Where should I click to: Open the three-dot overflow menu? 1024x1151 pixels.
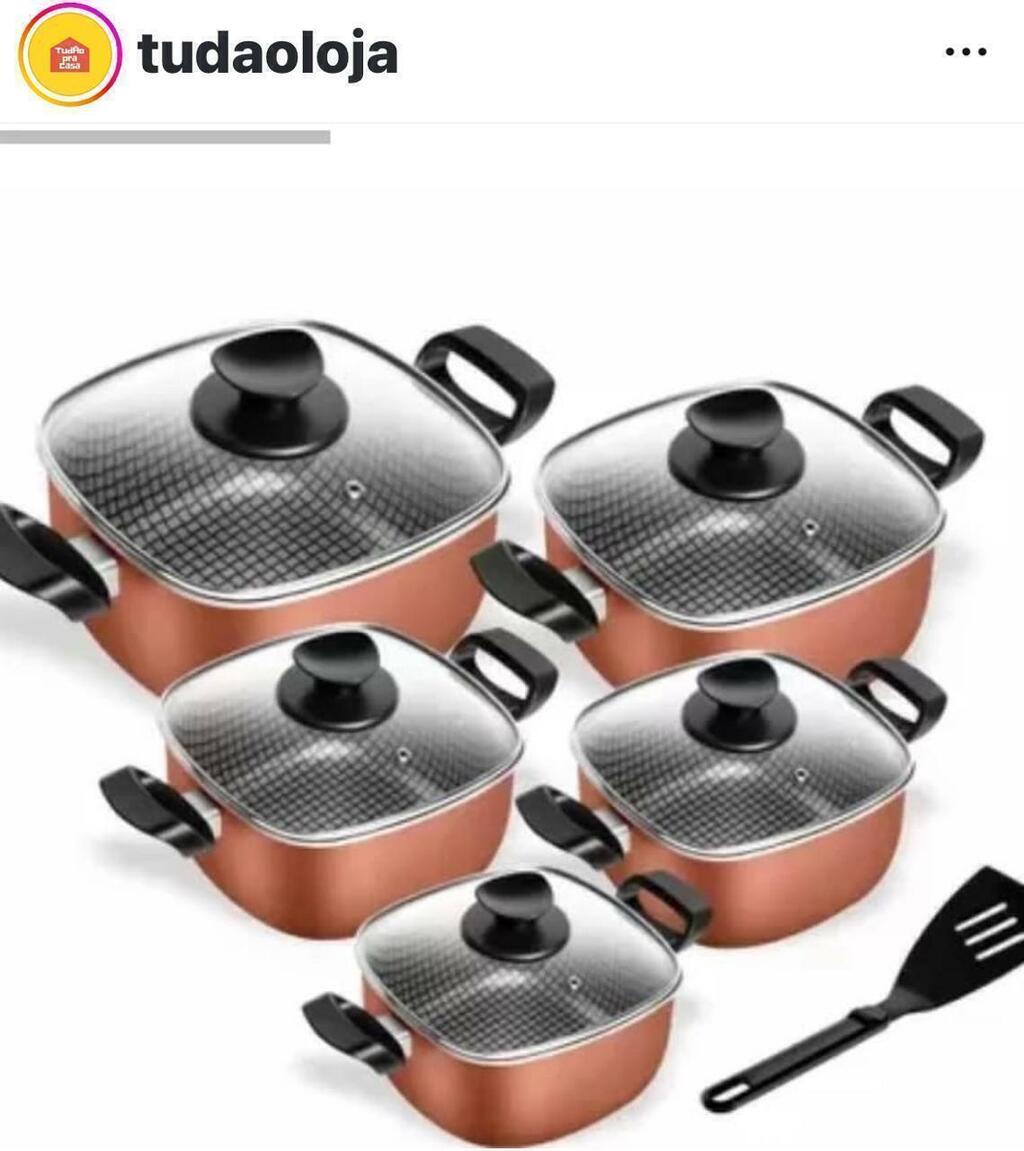pyautogui.click(x=965, y=53)
